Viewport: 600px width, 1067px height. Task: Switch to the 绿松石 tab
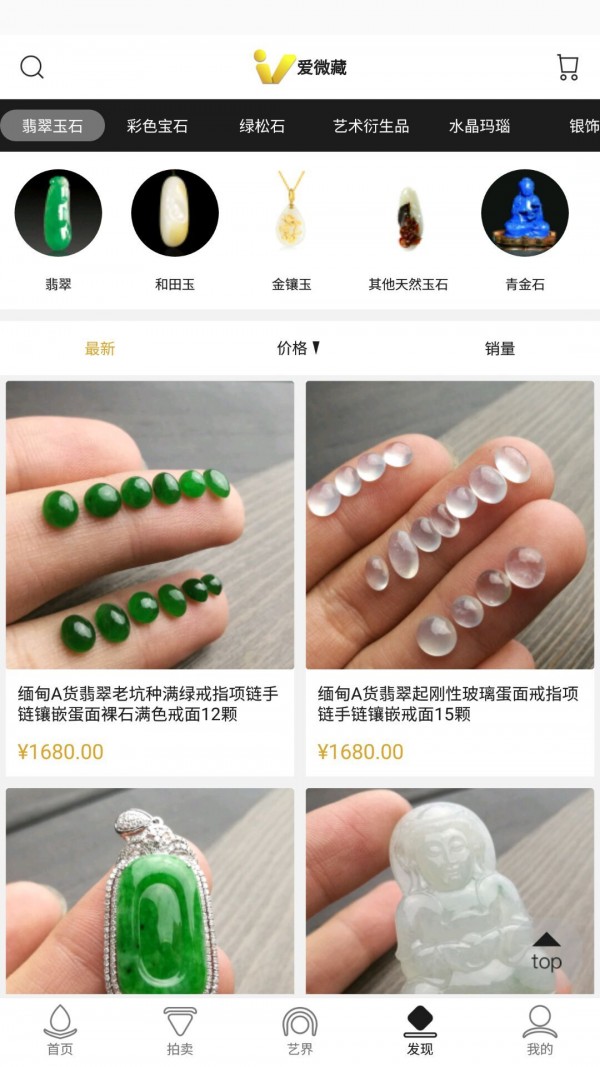(x=262, y=126)
